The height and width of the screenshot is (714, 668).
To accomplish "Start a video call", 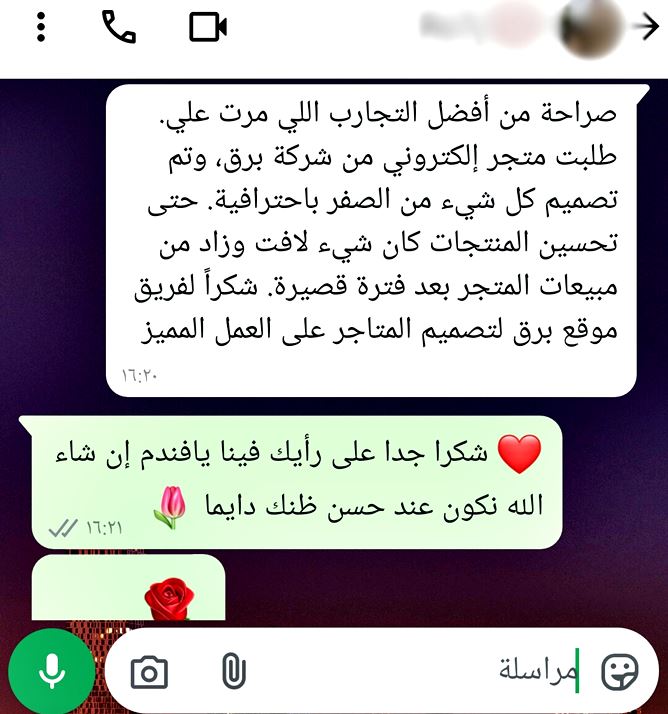I will pyautogui.click(x=208, y=27).
